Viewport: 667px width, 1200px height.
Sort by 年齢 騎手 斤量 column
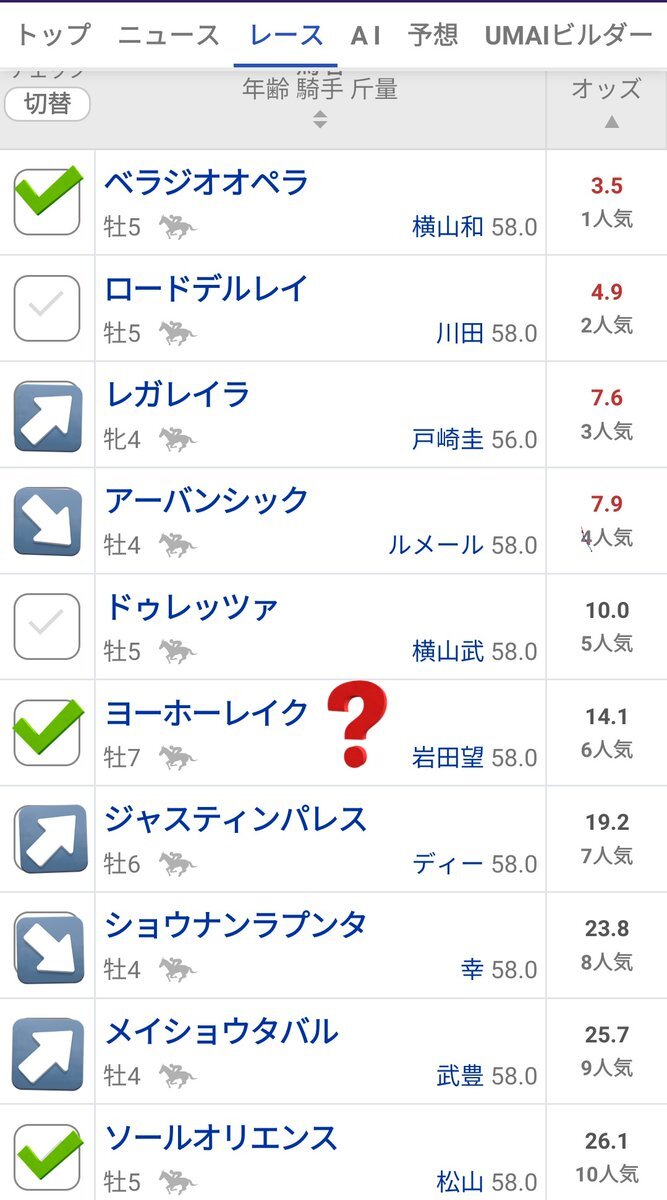(320, 100)
